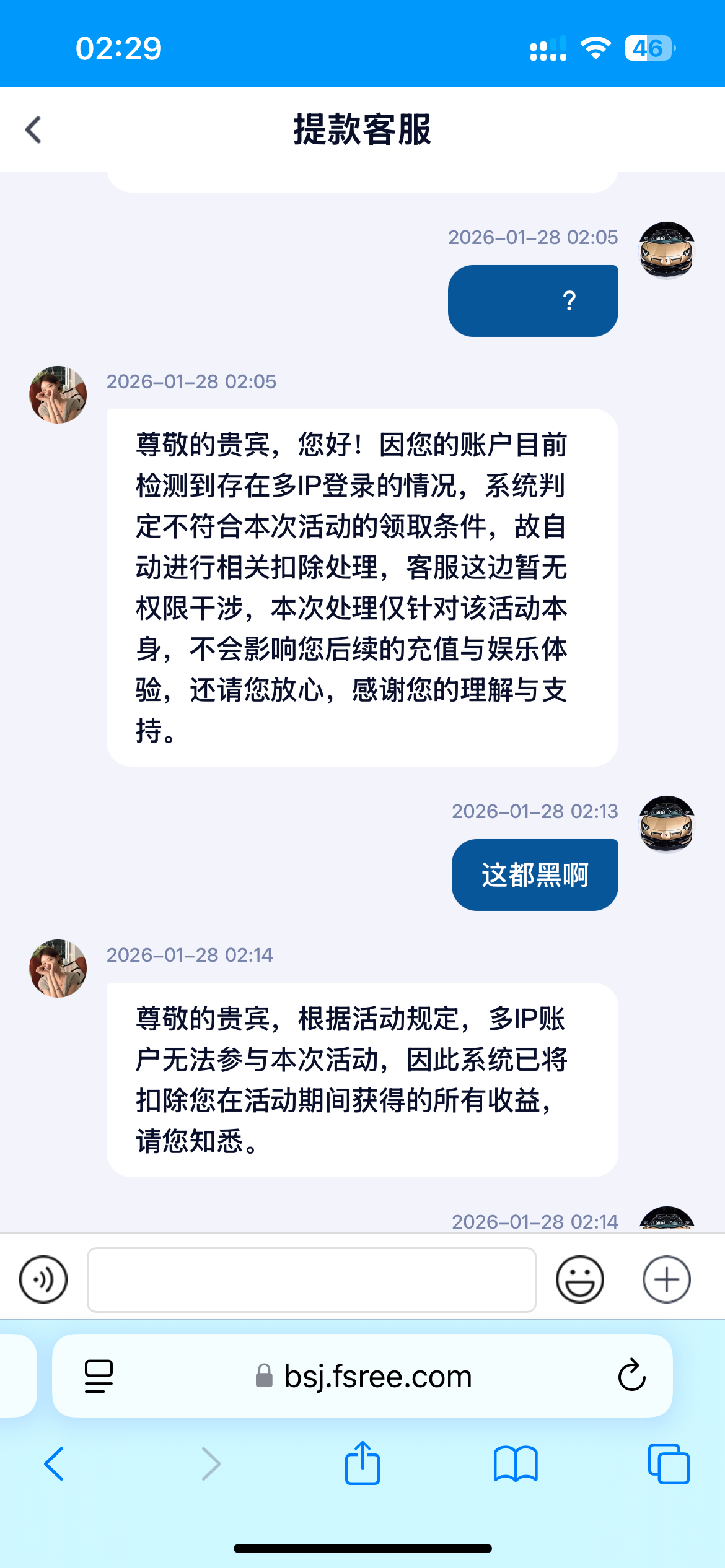The height and width of the screenshot is (1568, 725).
Task: Show all Safari tabs
Action: (x=668, y=1464)
